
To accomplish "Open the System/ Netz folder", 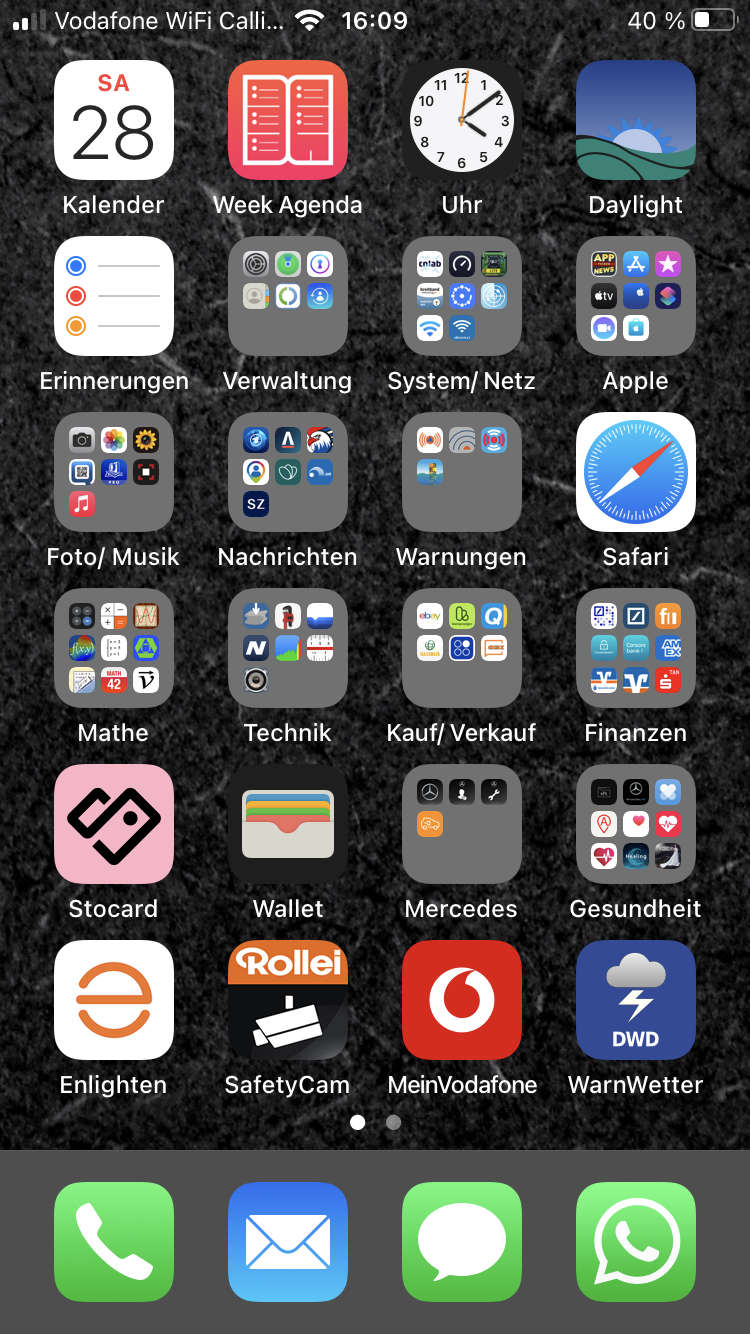I will click(x=462, y=296).
